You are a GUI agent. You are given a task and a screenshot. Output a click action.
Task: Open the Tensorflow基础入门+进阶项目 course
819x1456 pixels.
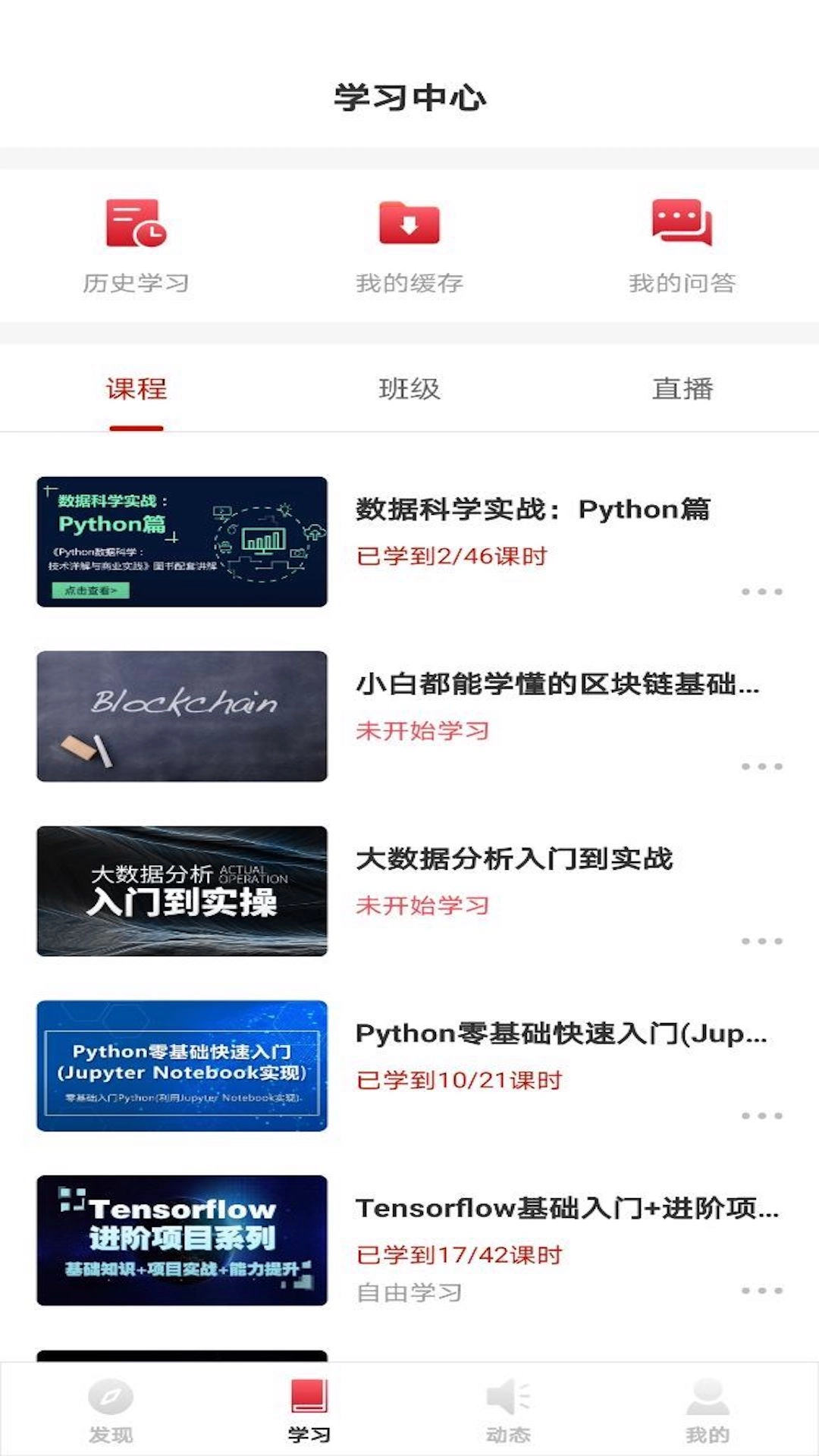(566, 1208)
